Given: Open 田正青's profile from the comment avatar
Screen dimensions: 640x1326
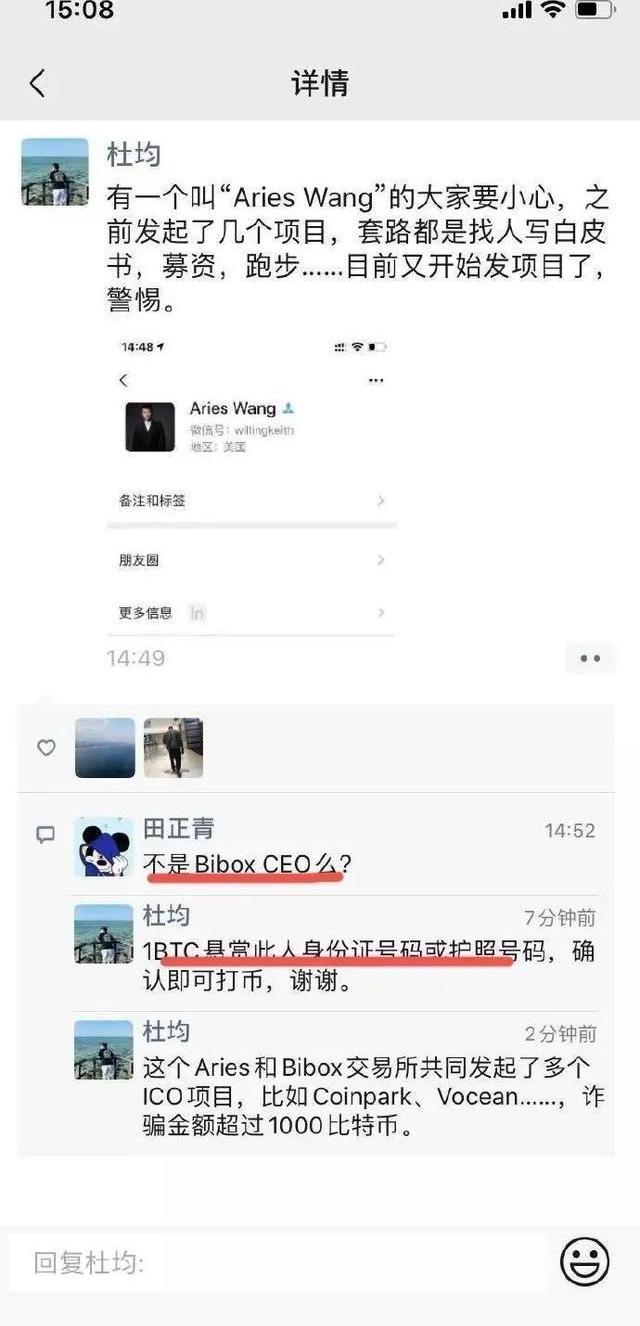Looking at the screenshot, I should click(x=104, y=847).
